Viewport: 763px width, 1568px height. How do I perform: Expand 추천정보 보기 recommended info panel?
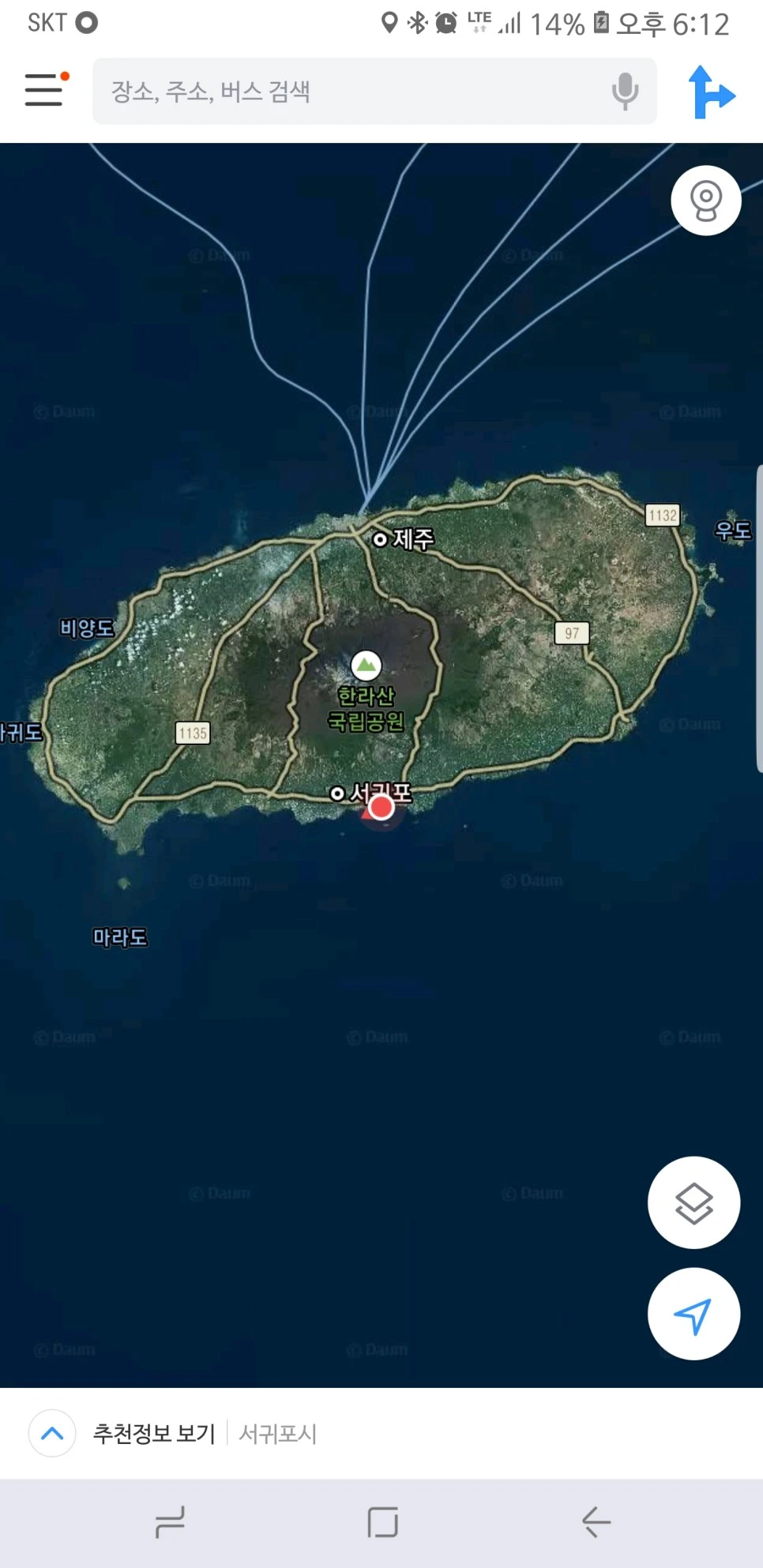click(154, 1435)
